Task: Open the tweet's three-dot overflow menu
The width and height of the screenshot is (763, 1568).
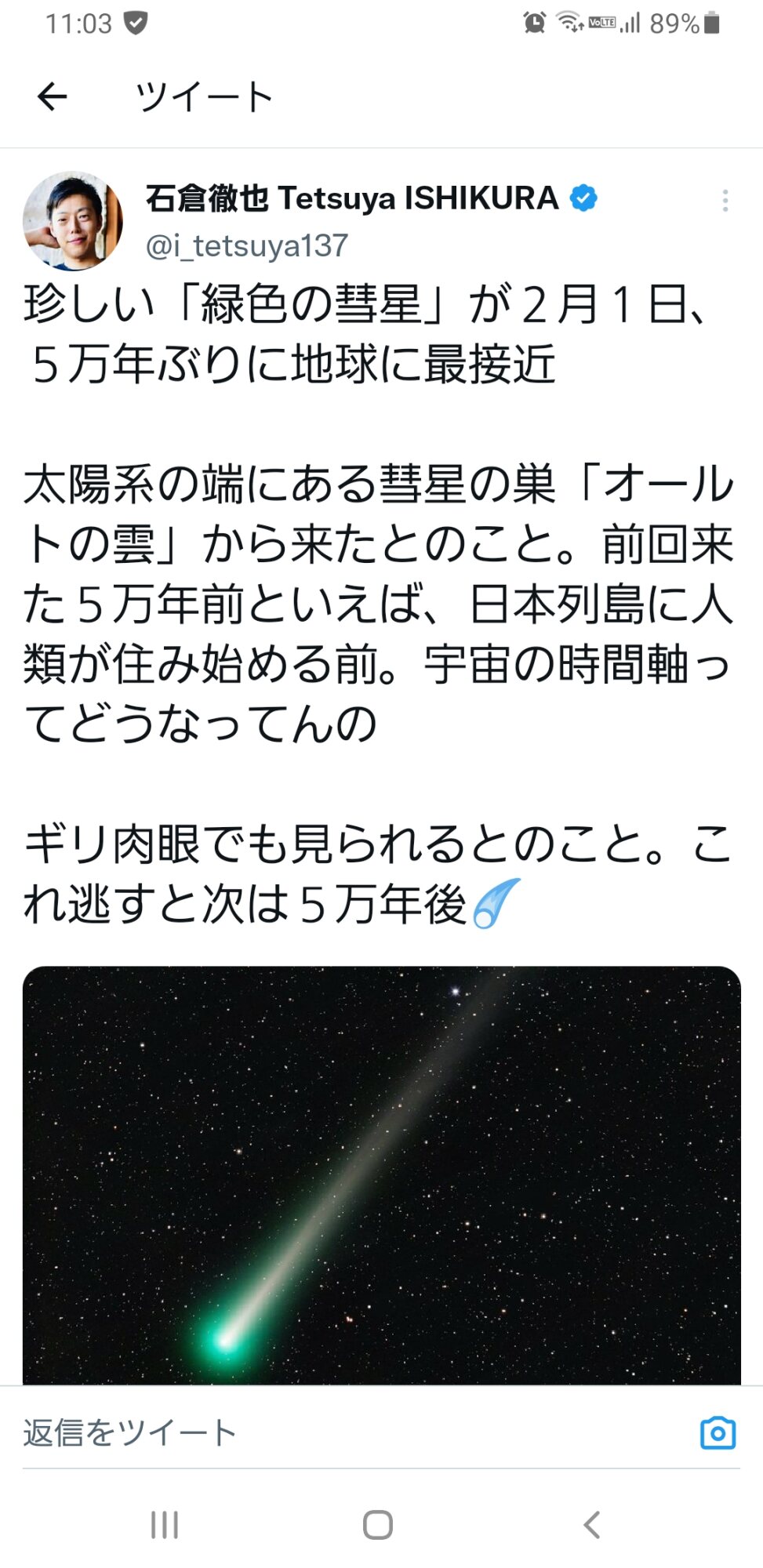Action: [725, 201]
